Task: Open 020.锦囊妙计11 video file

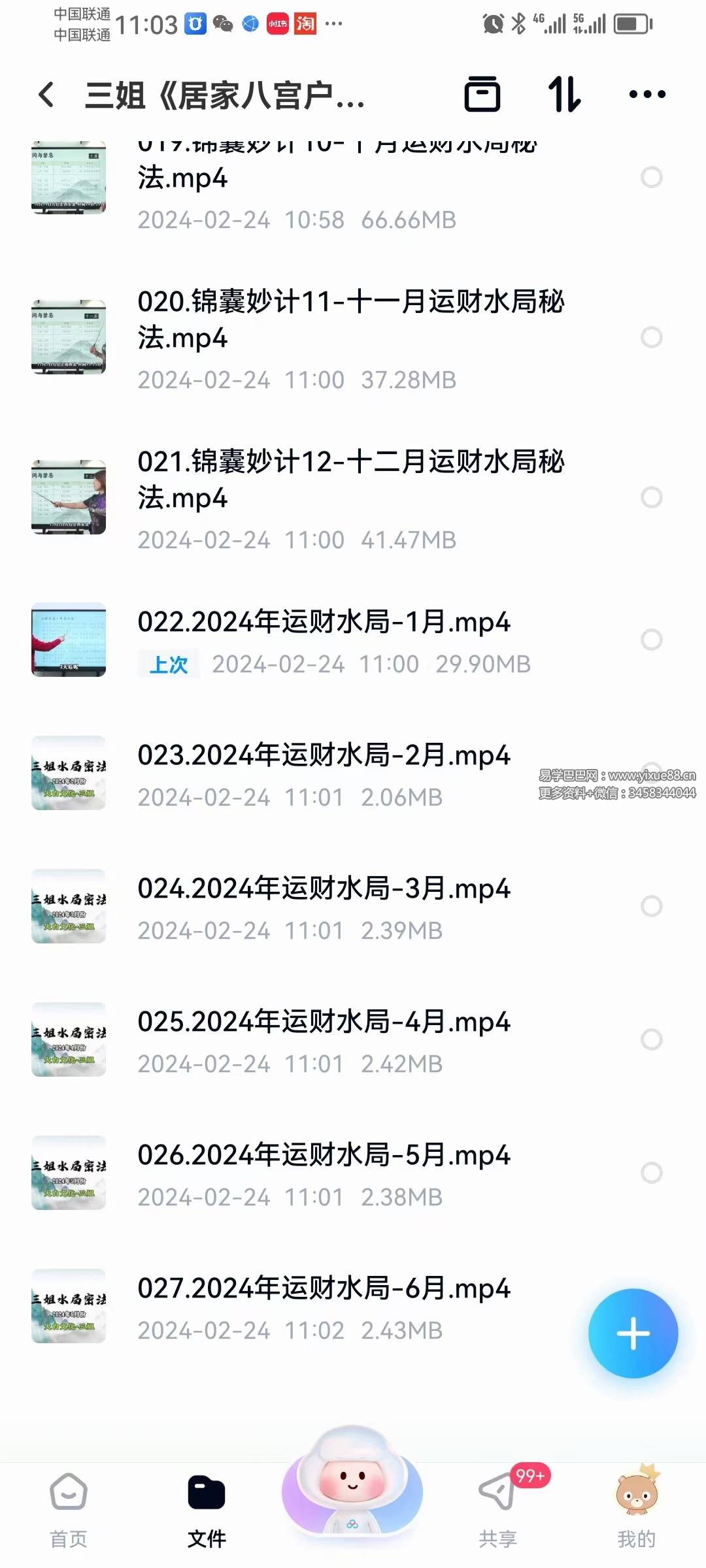Action: click(350, 320)
